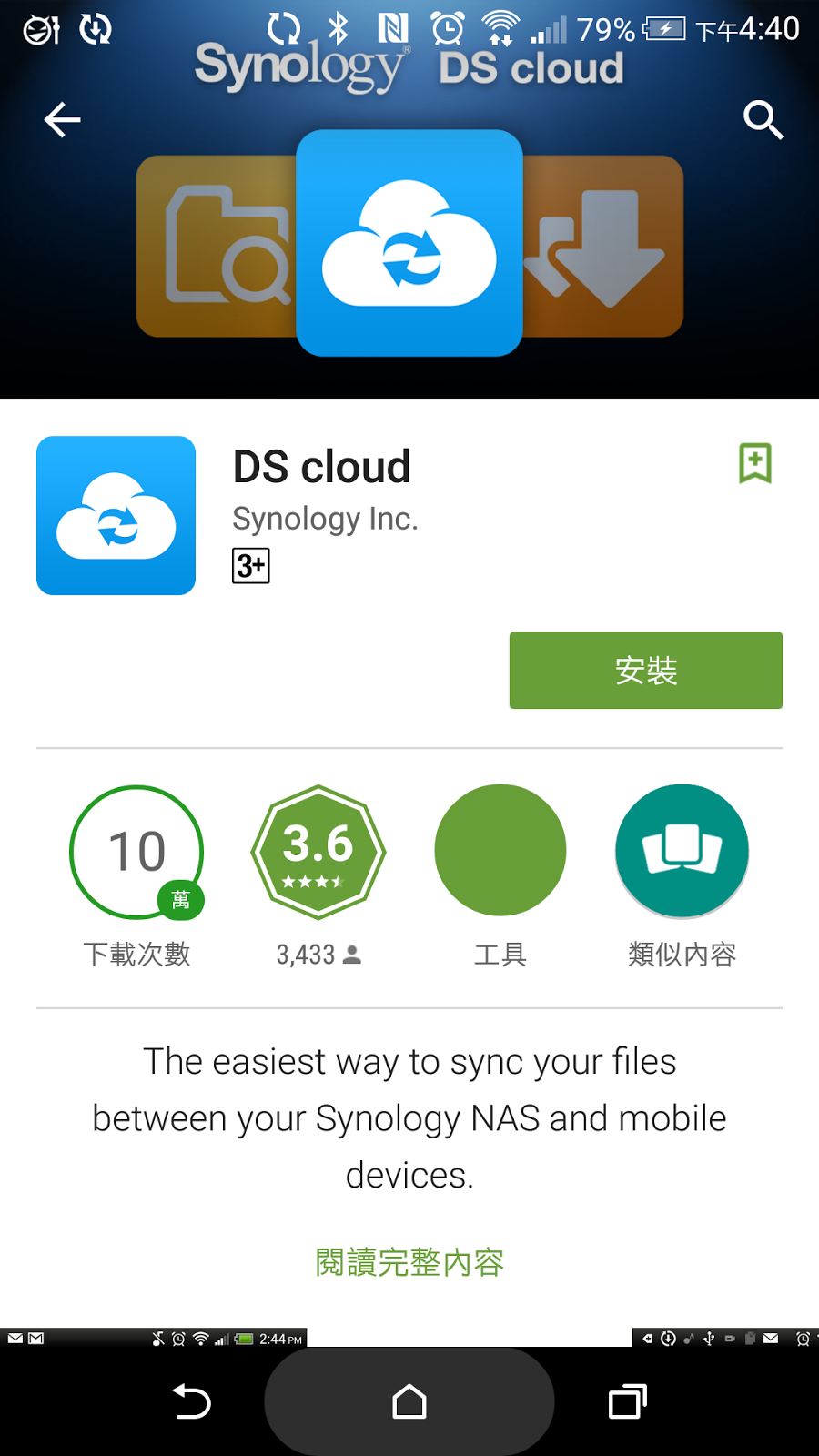The width and height of the screenshot is (819, 1456).
Task: Tap the system home button
Action: [409, 1401]
